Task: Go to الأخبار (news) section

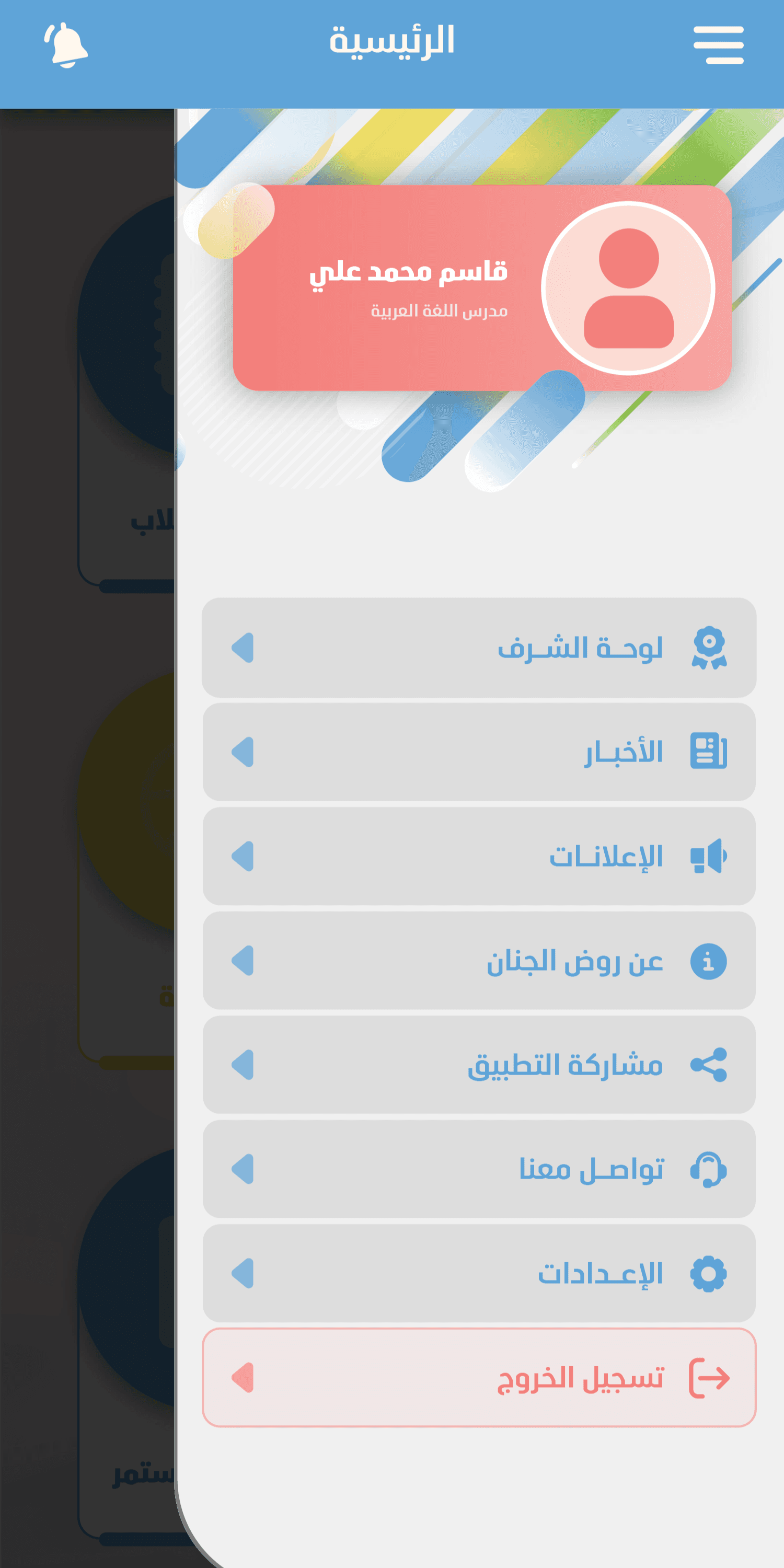Action: (479, 752)
